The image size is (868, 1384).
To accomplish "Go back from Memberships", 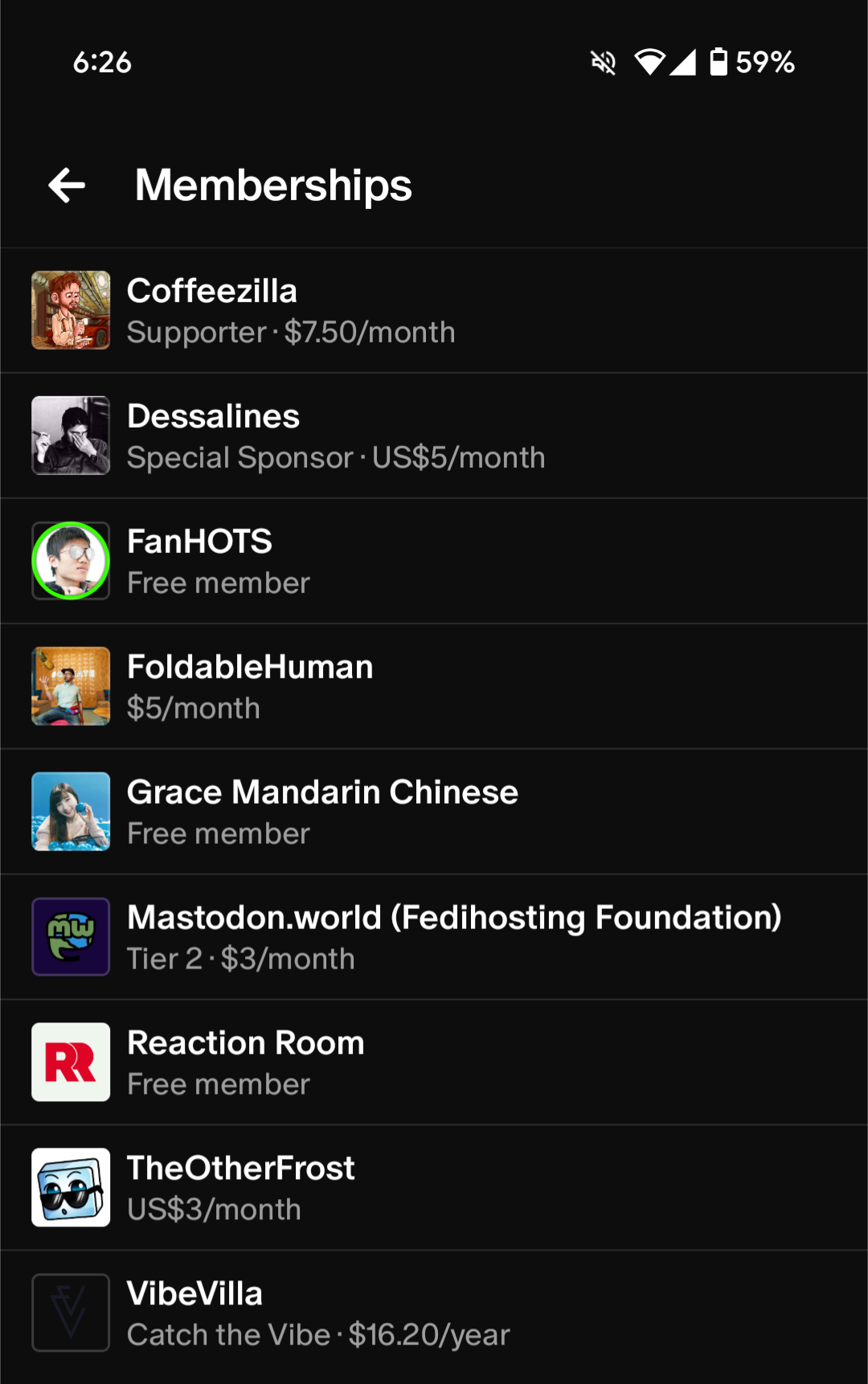I will [67, 186].
